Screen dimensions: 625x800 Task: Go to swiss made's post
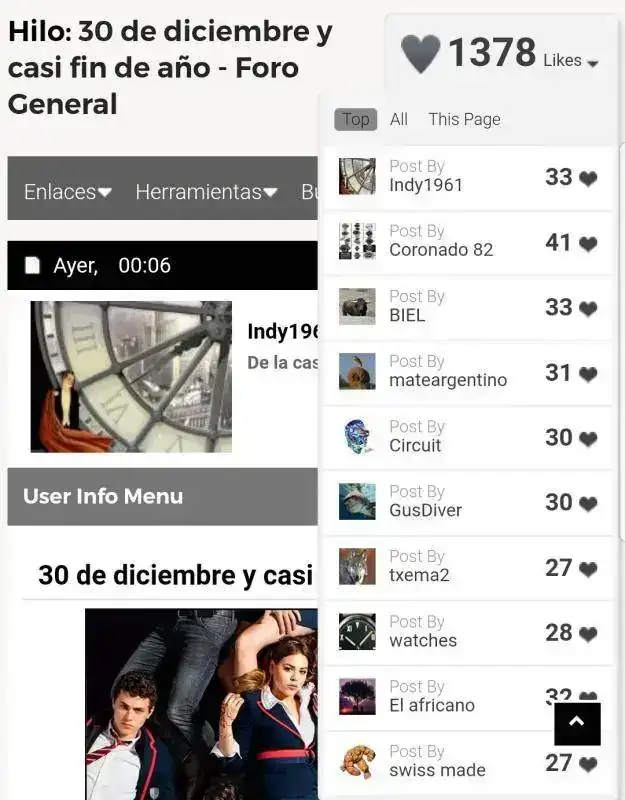click(467, 762)
